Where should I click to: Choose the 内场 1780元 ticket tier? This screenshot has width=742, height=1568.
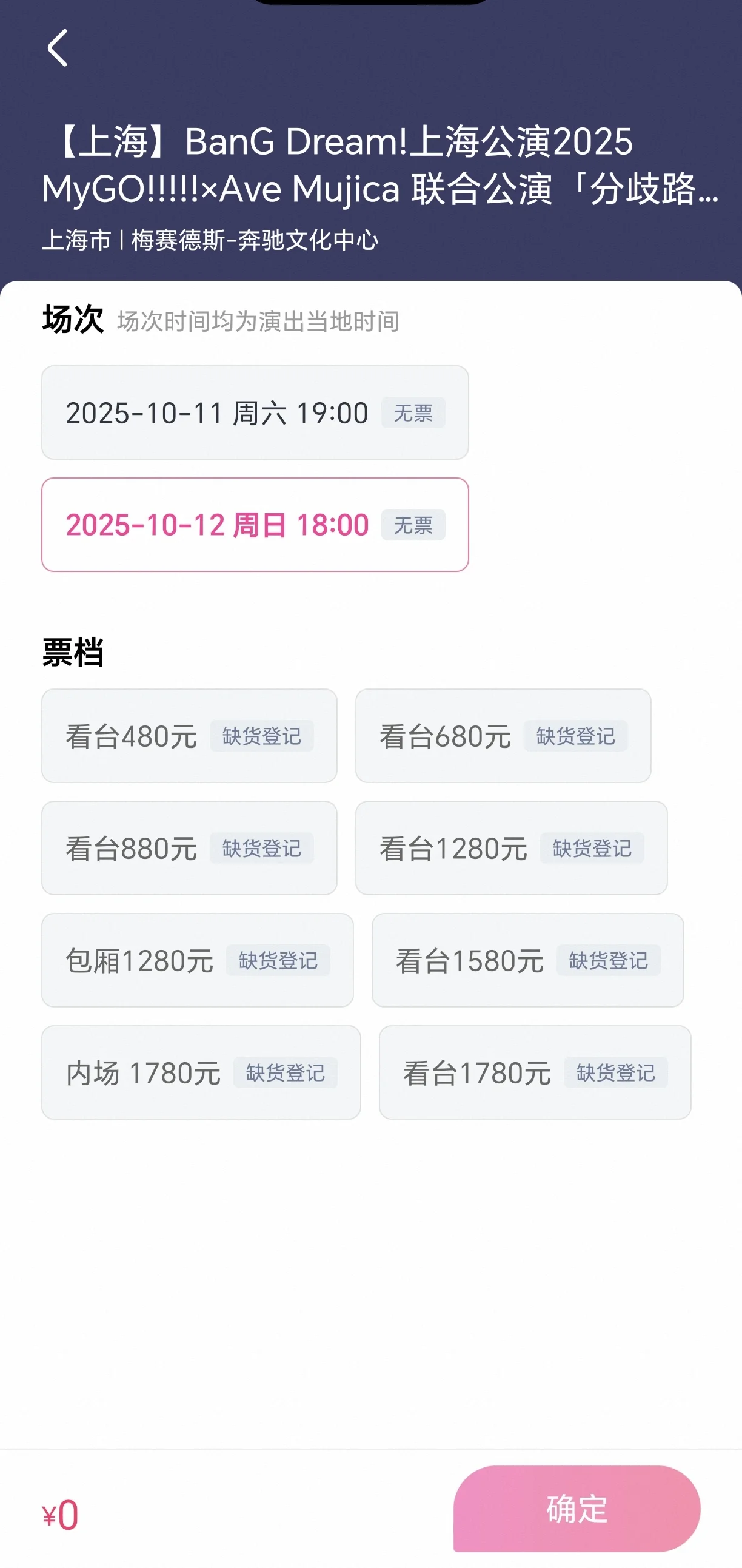[201, 1072]
